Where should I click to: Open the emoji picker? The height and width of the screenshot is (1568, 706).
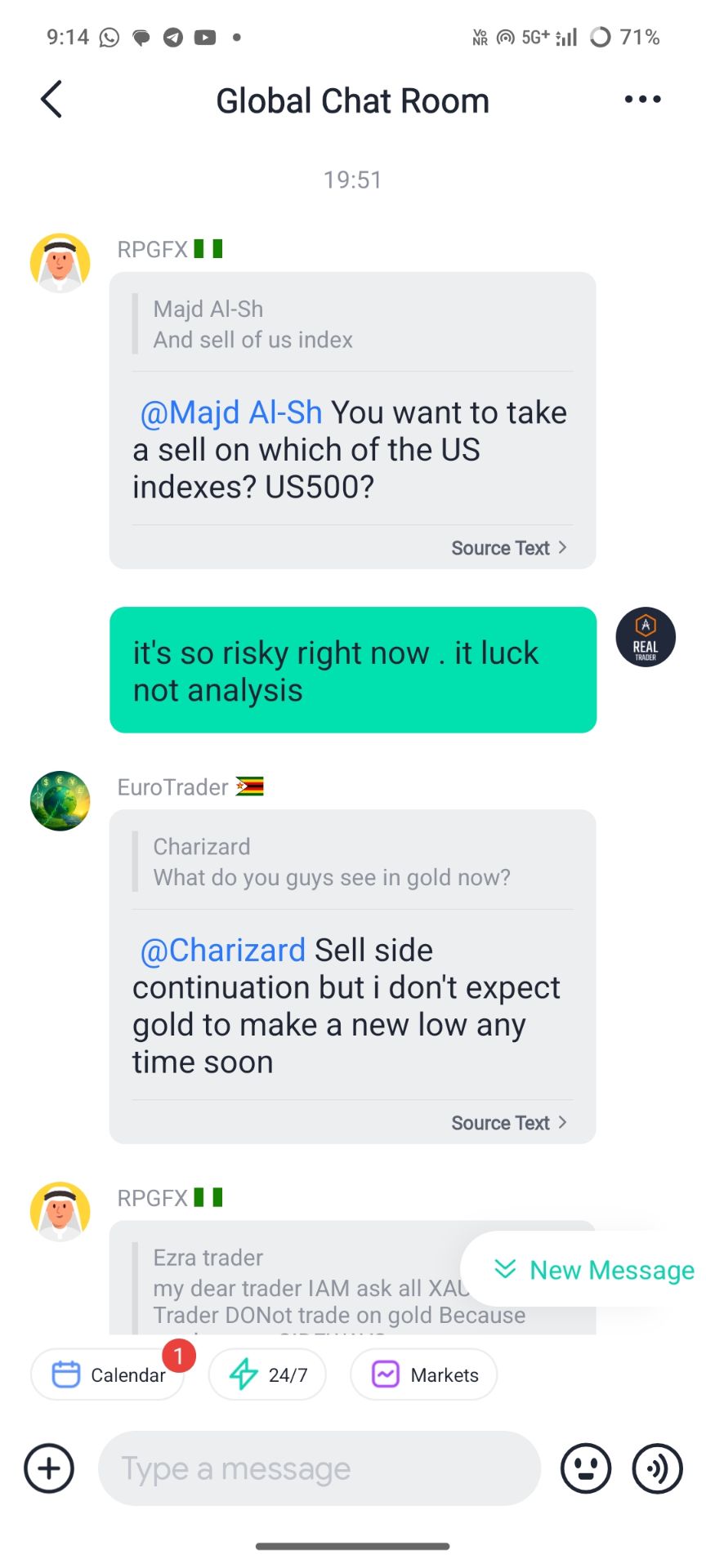coord(585,1468)
